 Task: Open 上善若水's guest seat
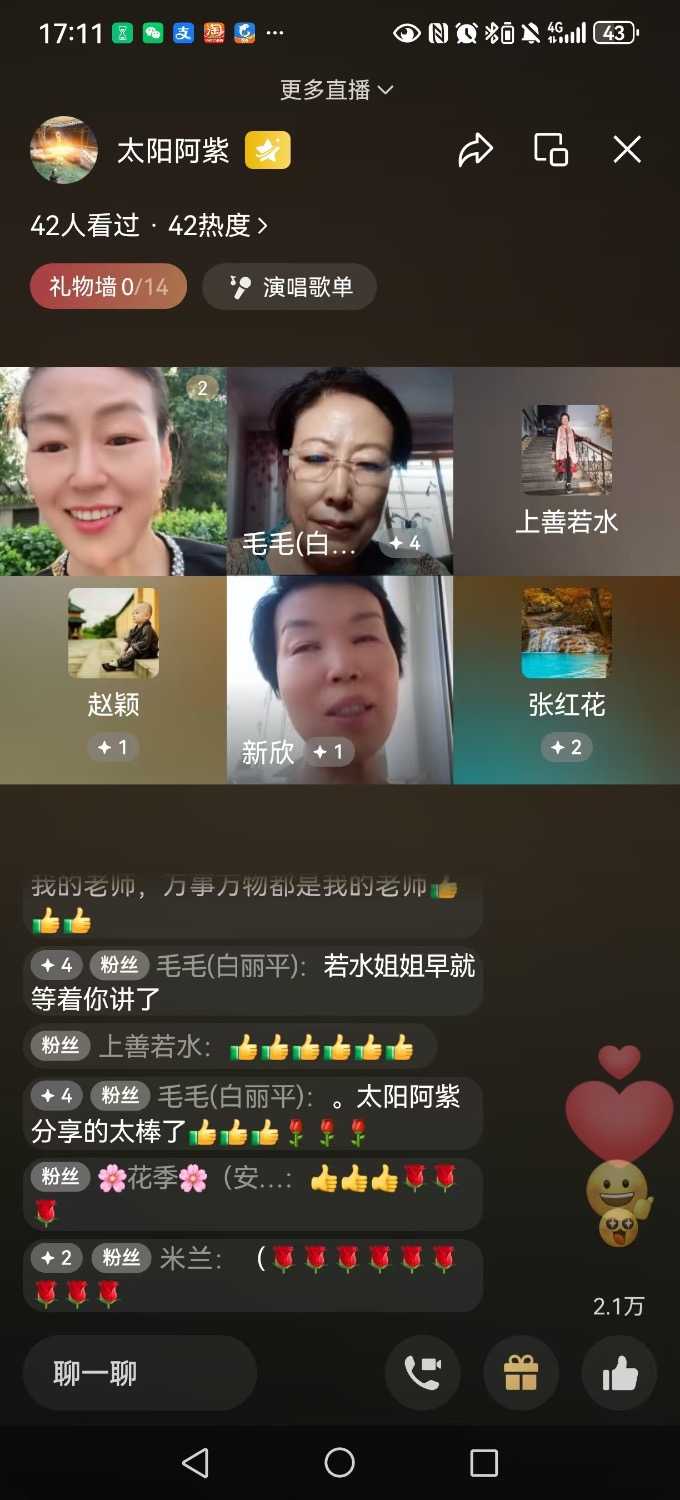point(566,470)
